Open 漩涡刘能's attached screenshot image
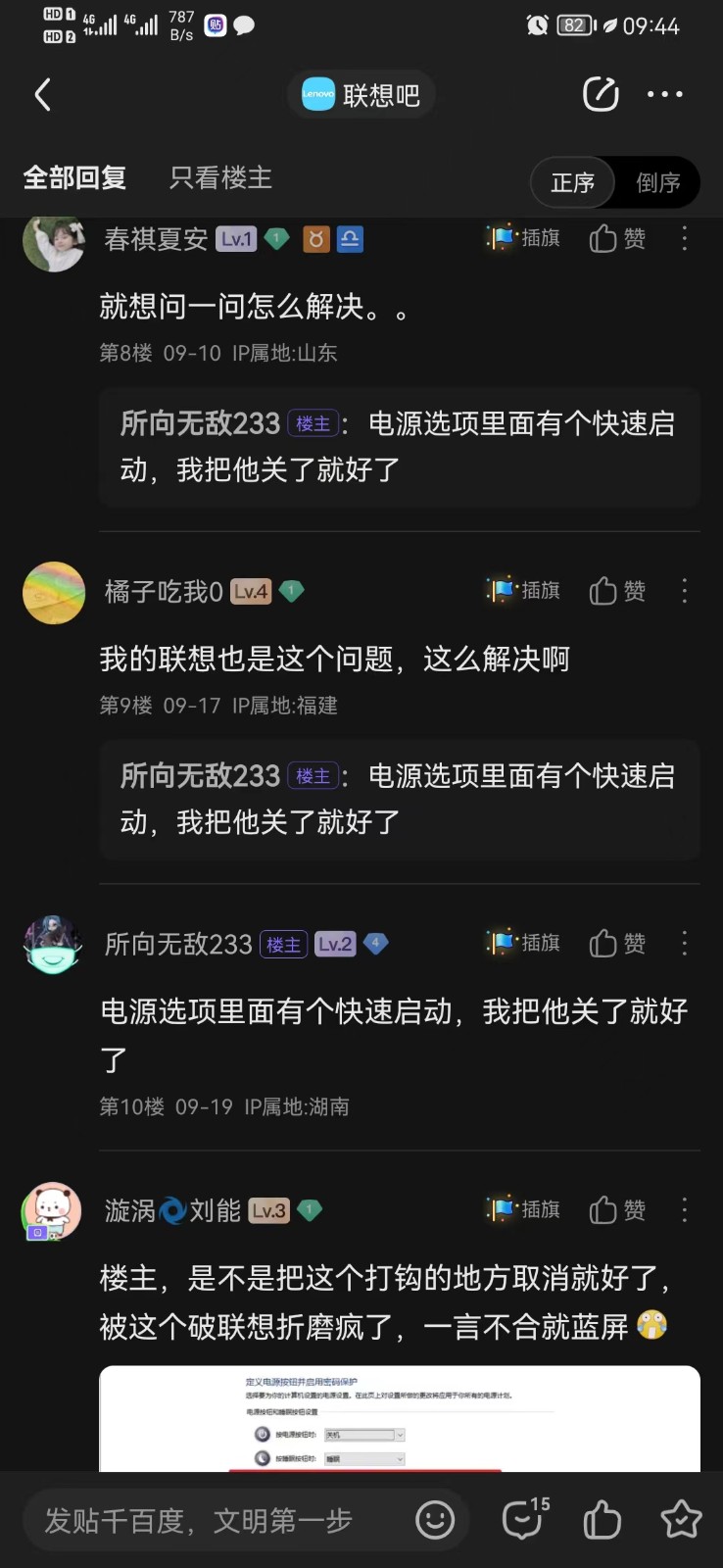 click(x=400, y=1418)
